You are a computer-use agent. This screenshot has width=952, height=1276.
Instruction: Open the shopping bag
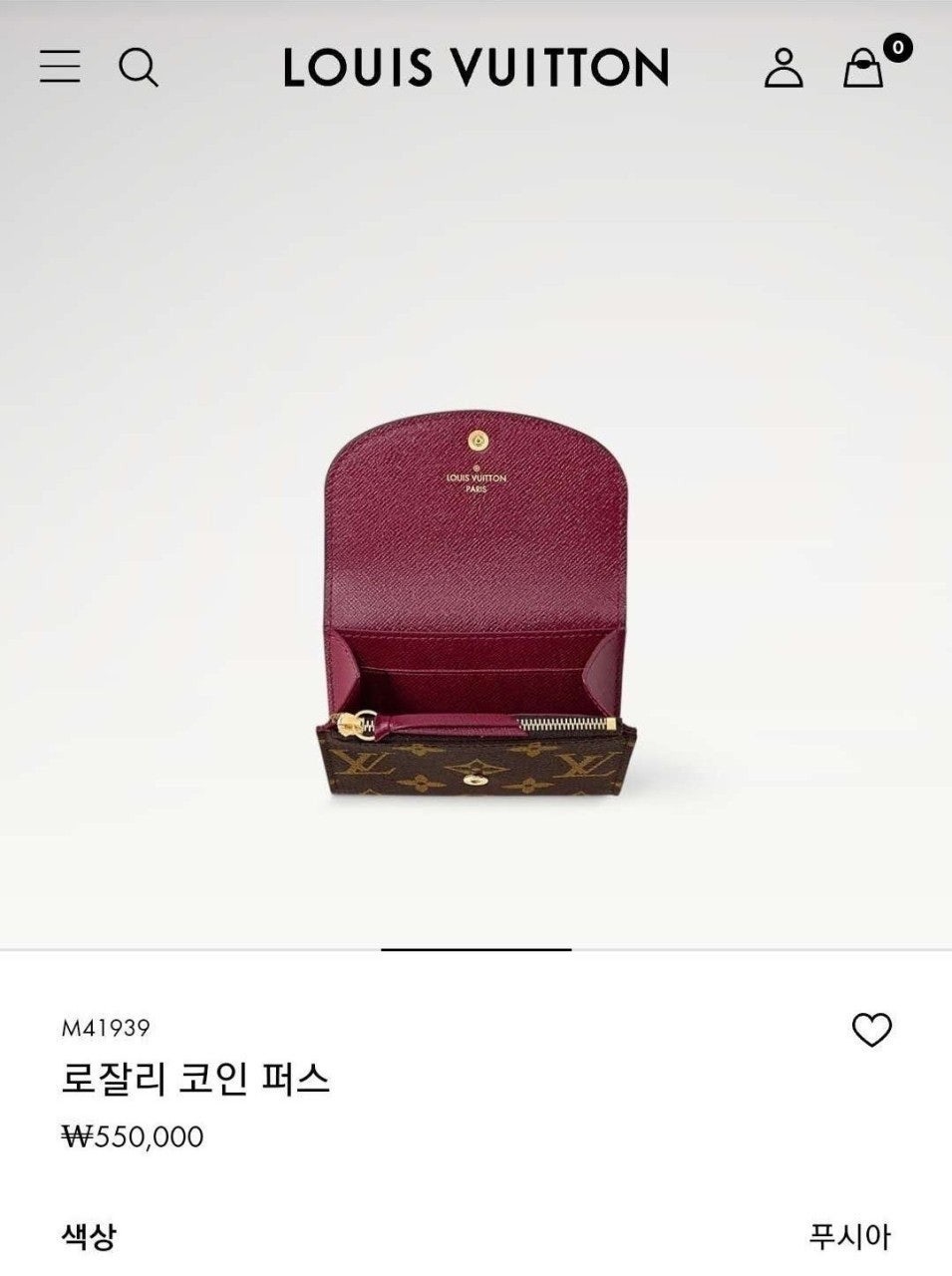point(863,68)
